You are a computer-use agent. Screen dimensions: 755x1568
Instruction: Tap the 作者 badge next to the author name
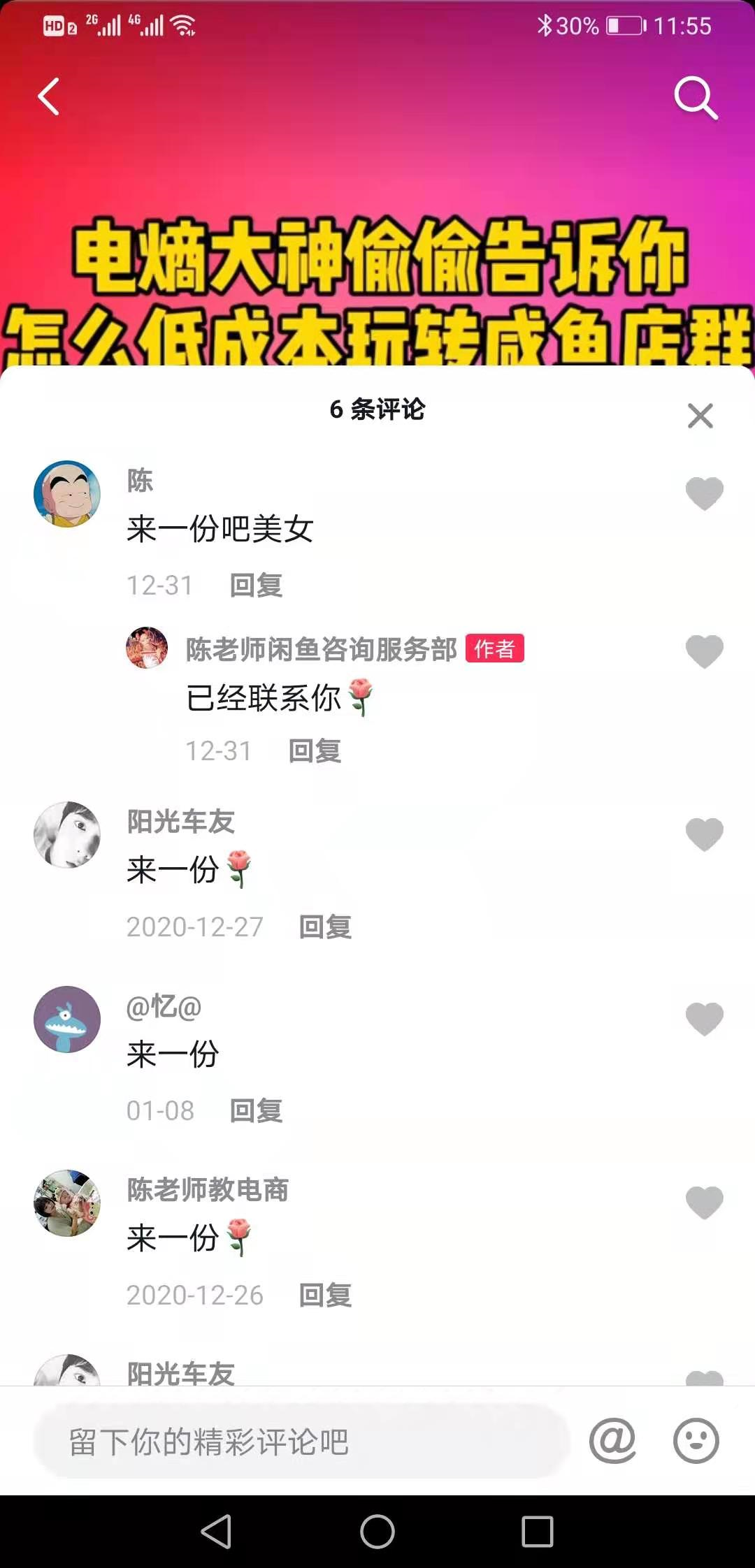494,649
